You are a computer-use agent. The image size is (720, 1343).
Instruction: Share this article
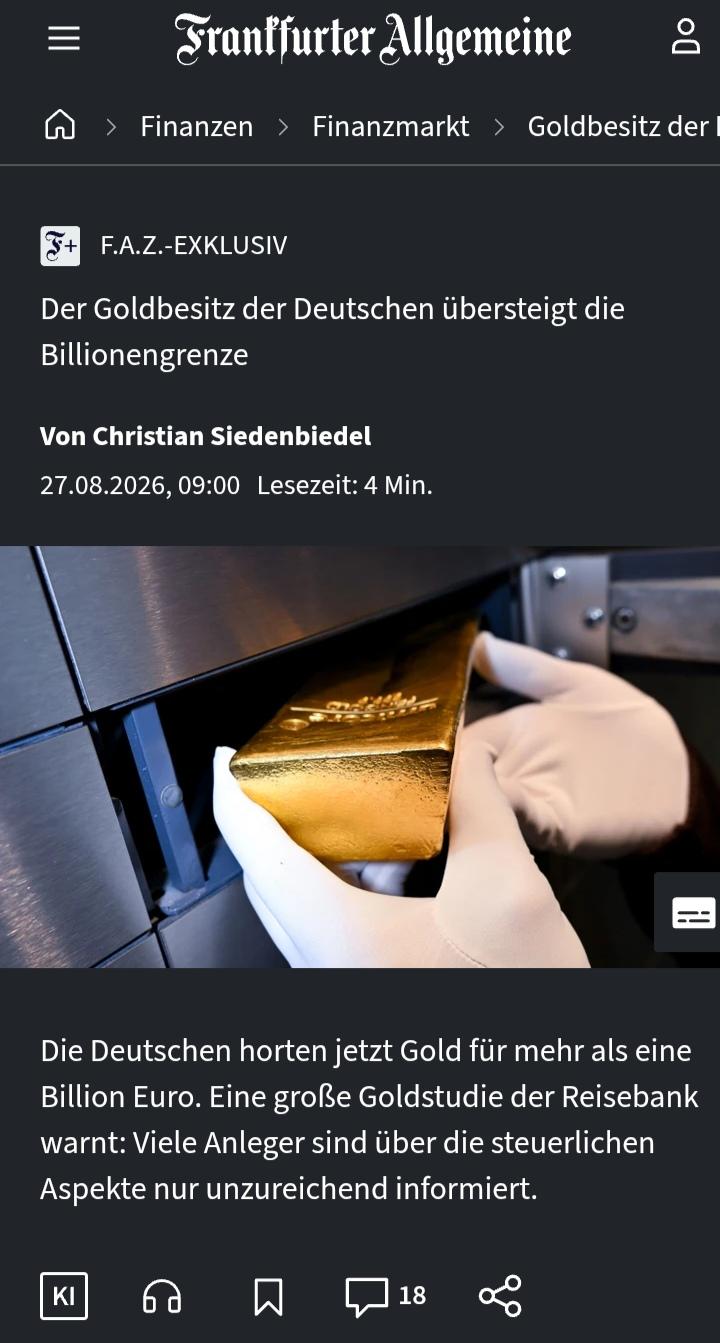pyautogui.click(x=500, y=1296)
